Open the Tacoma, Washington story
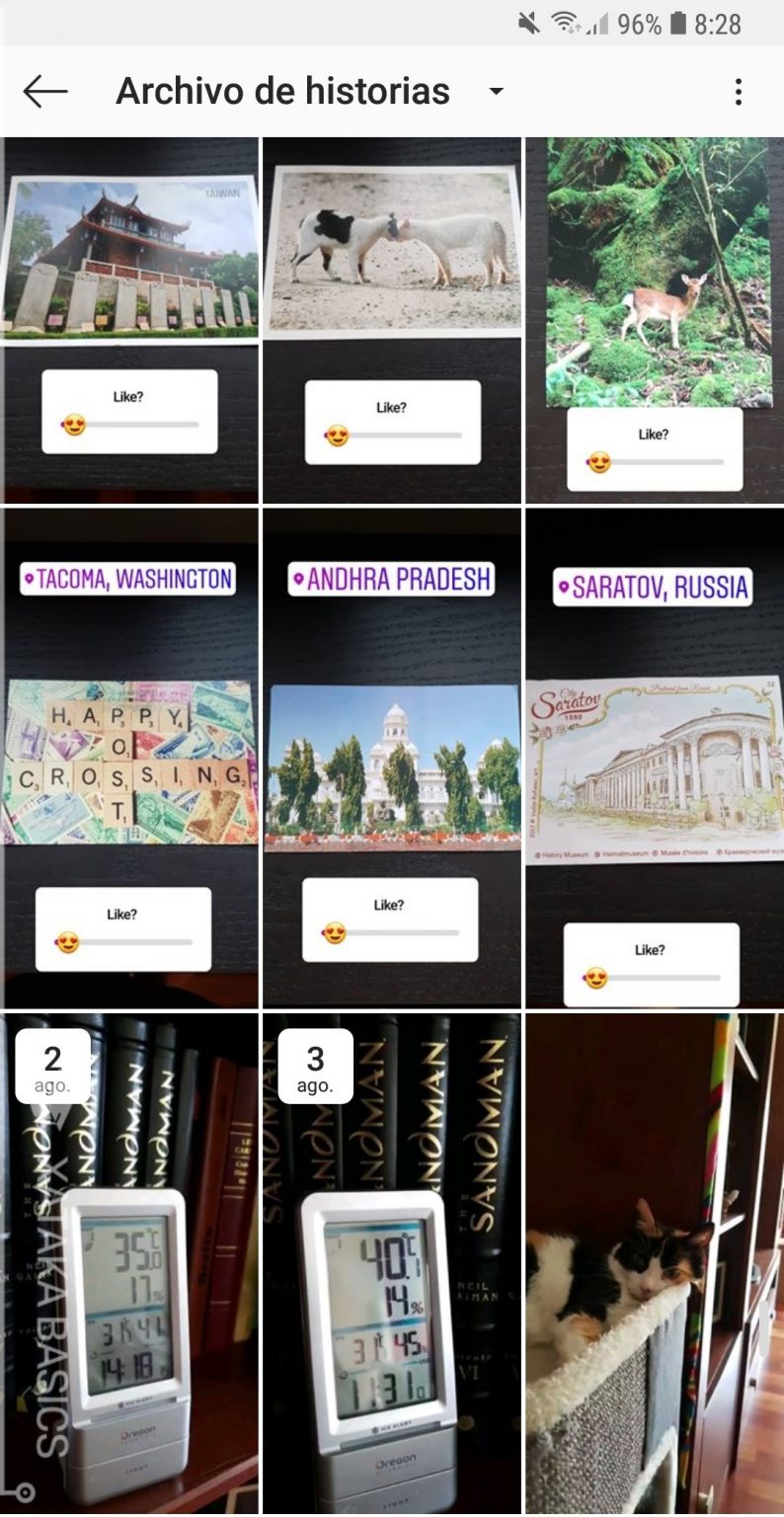 tap(129, 758)
